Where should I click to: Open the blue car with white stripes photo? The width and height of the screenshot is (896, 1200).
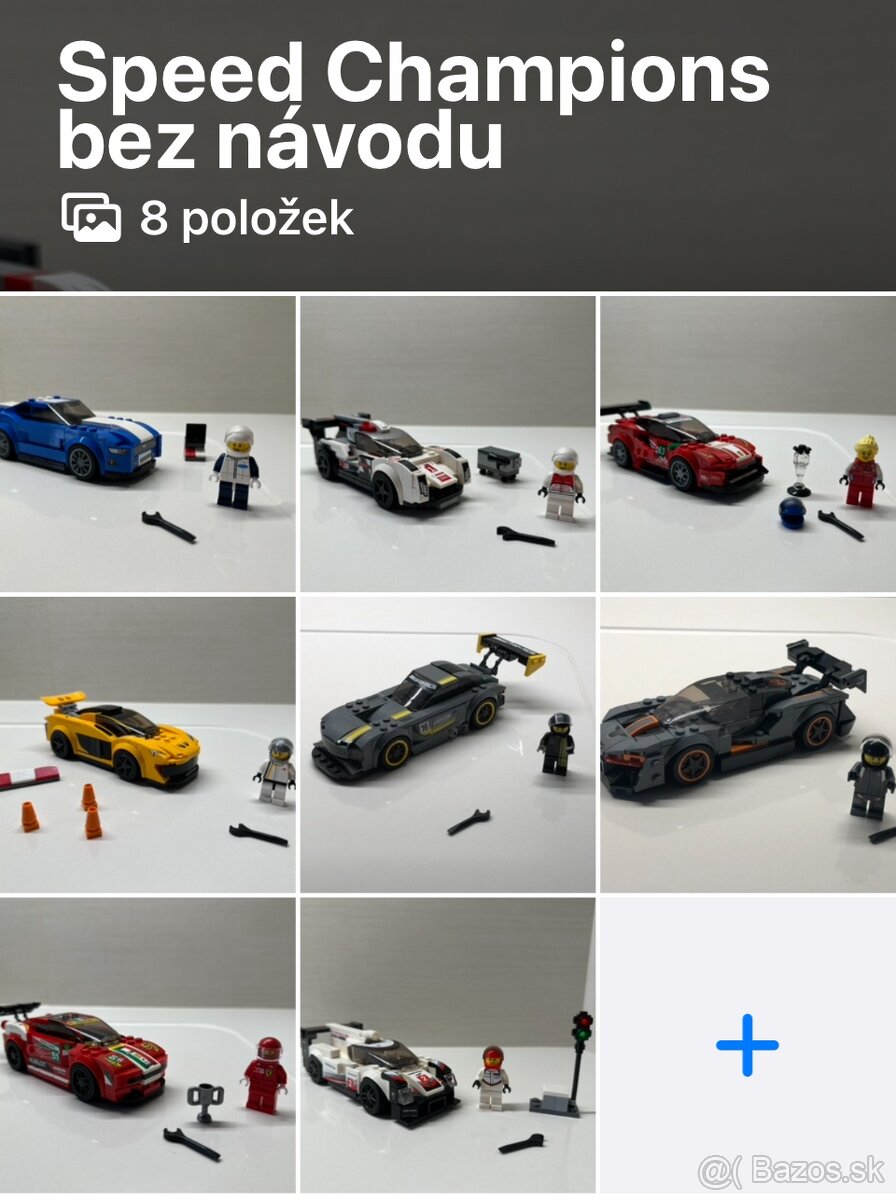point(147,444)
